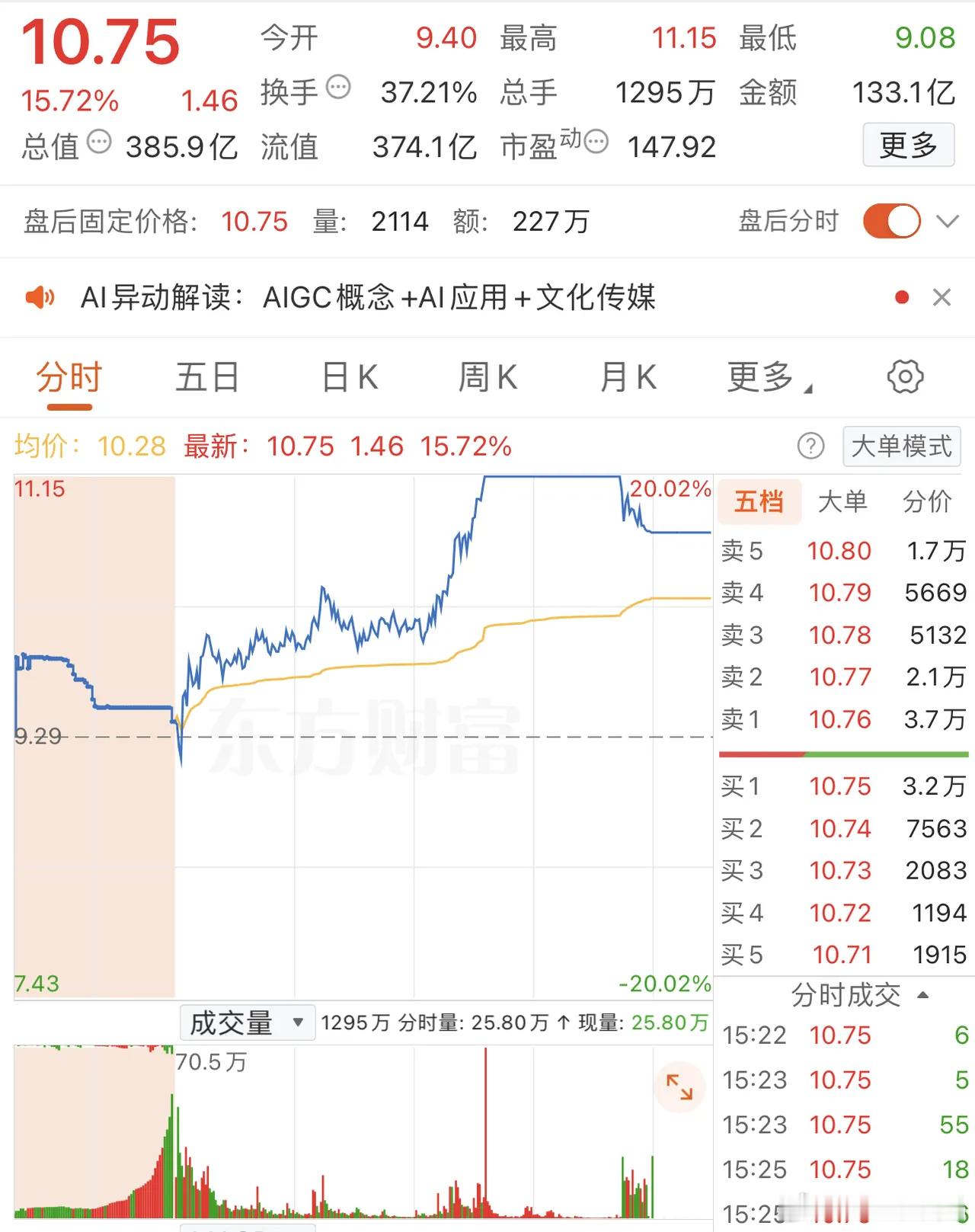Switch to the 月K tab

(x=626, y=376)
